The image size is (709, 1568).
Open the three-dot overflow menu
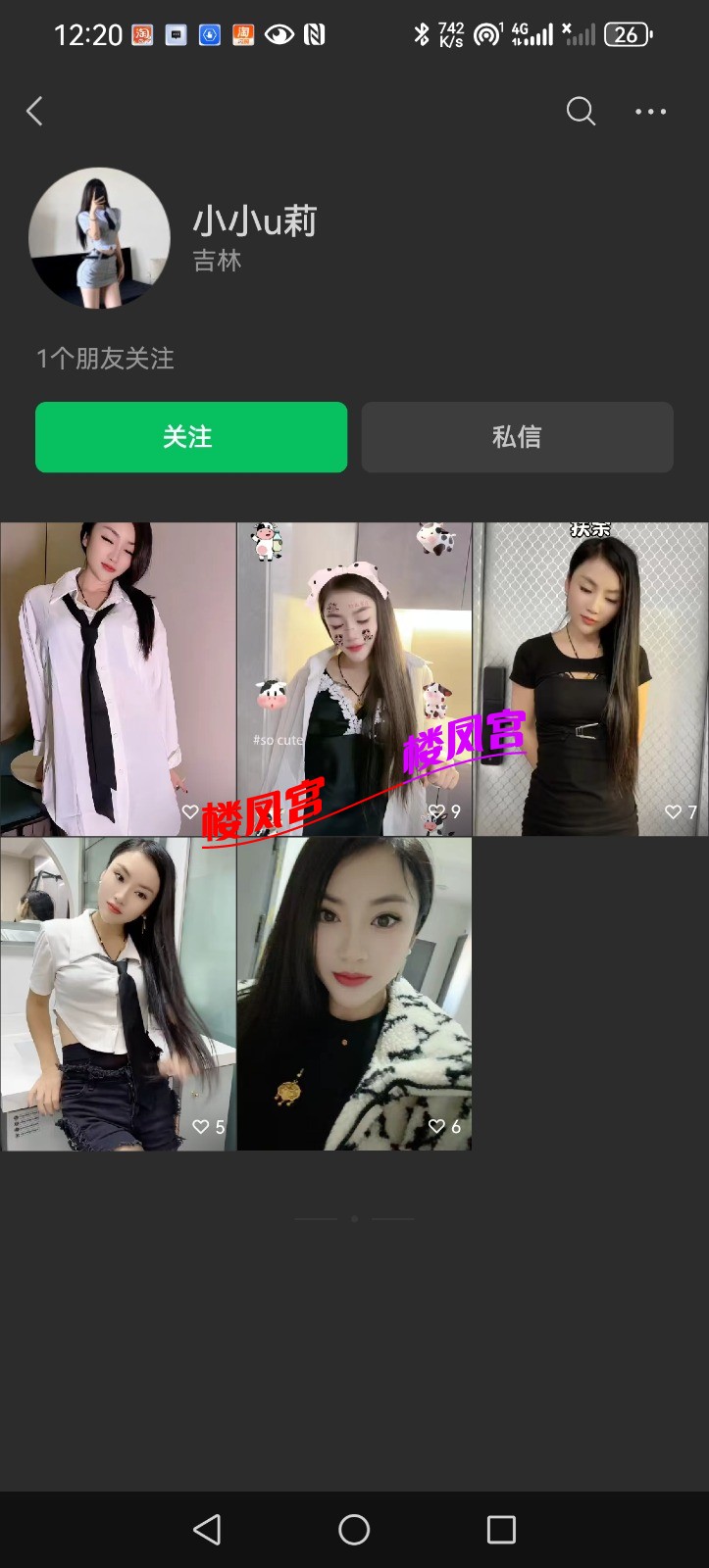pyautogui.click(x=650, y=112)
